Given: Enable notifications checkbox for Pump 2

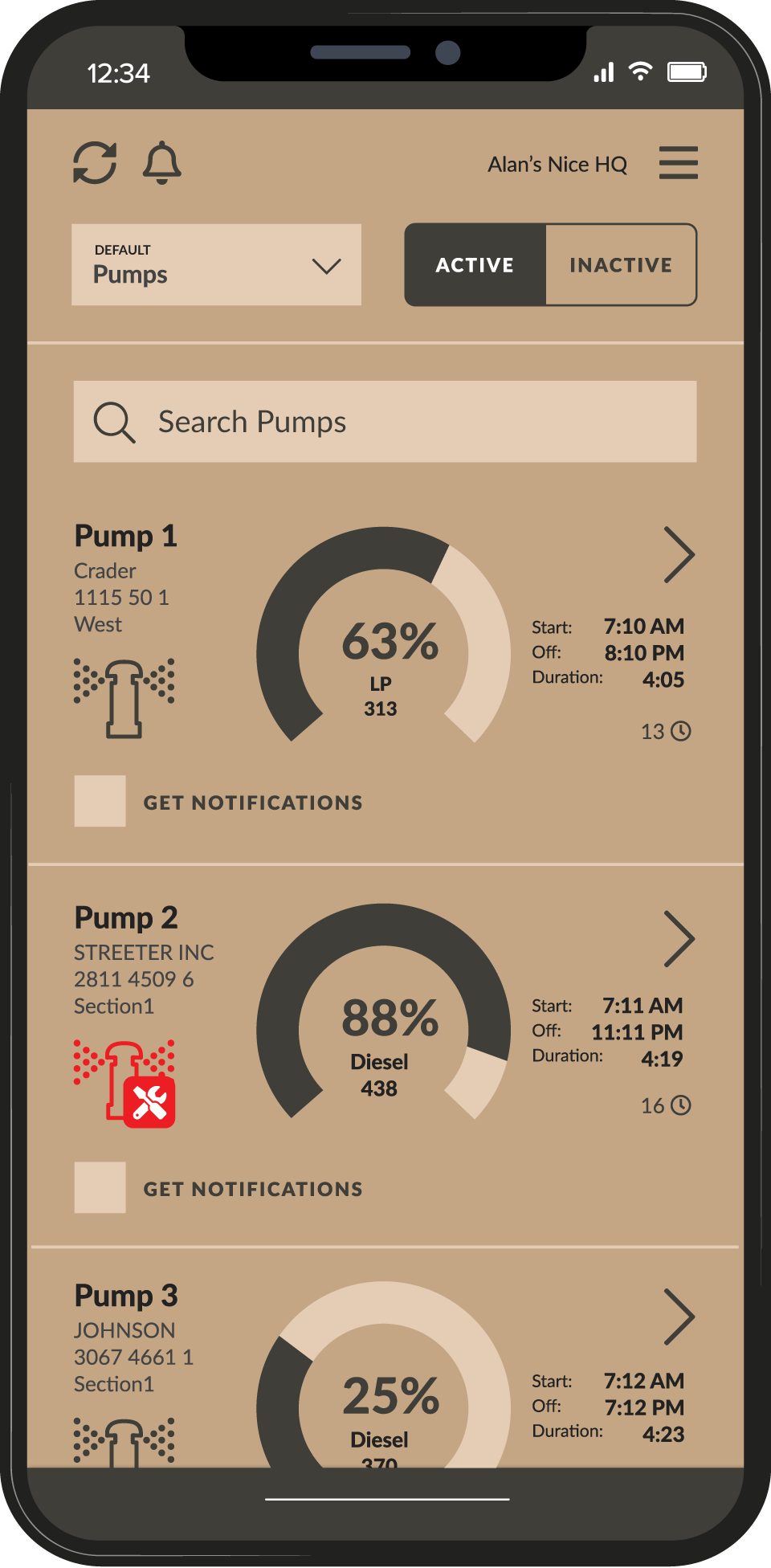Looking at the screenshot, I should coord(100,1187).
